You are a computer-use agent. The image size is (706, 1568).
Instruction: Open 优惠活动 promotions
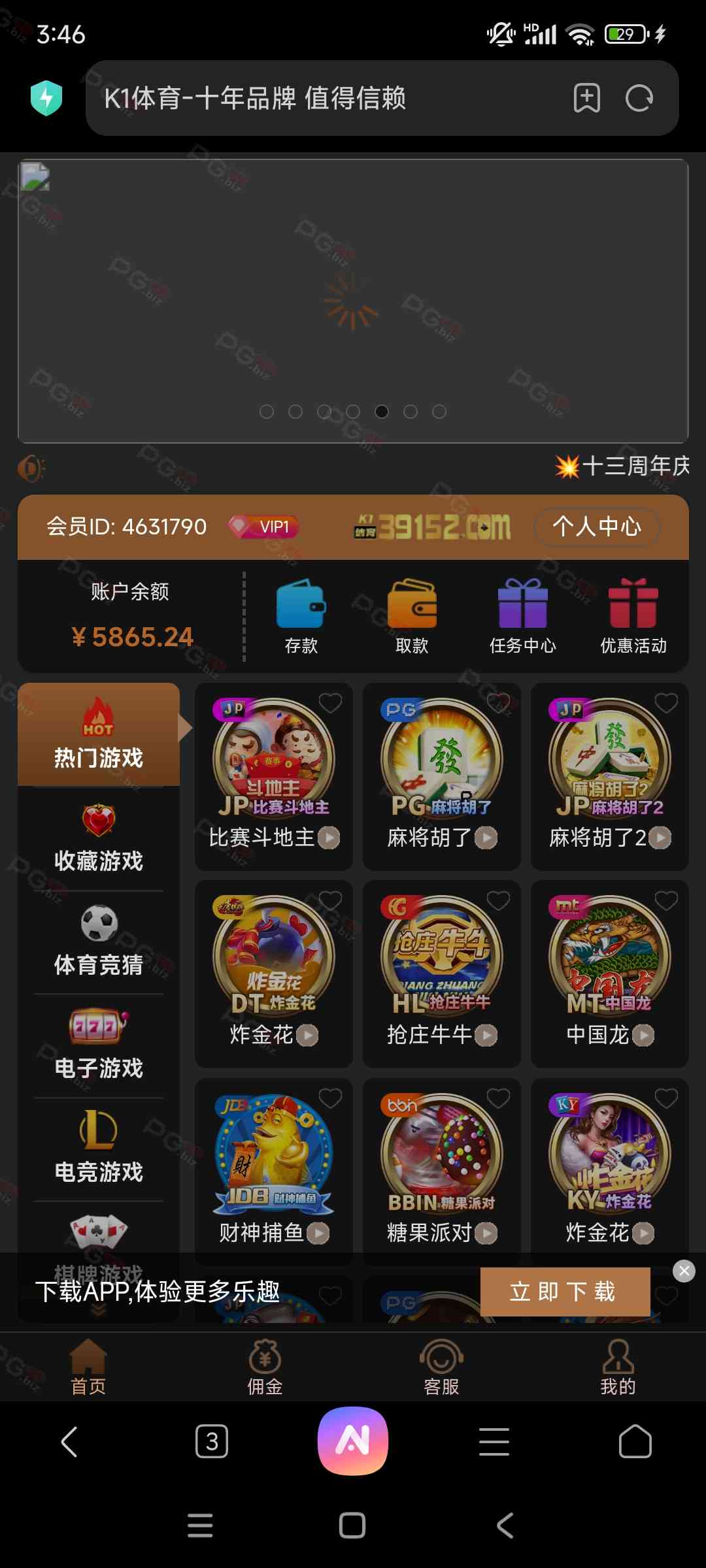click(633, 616)
